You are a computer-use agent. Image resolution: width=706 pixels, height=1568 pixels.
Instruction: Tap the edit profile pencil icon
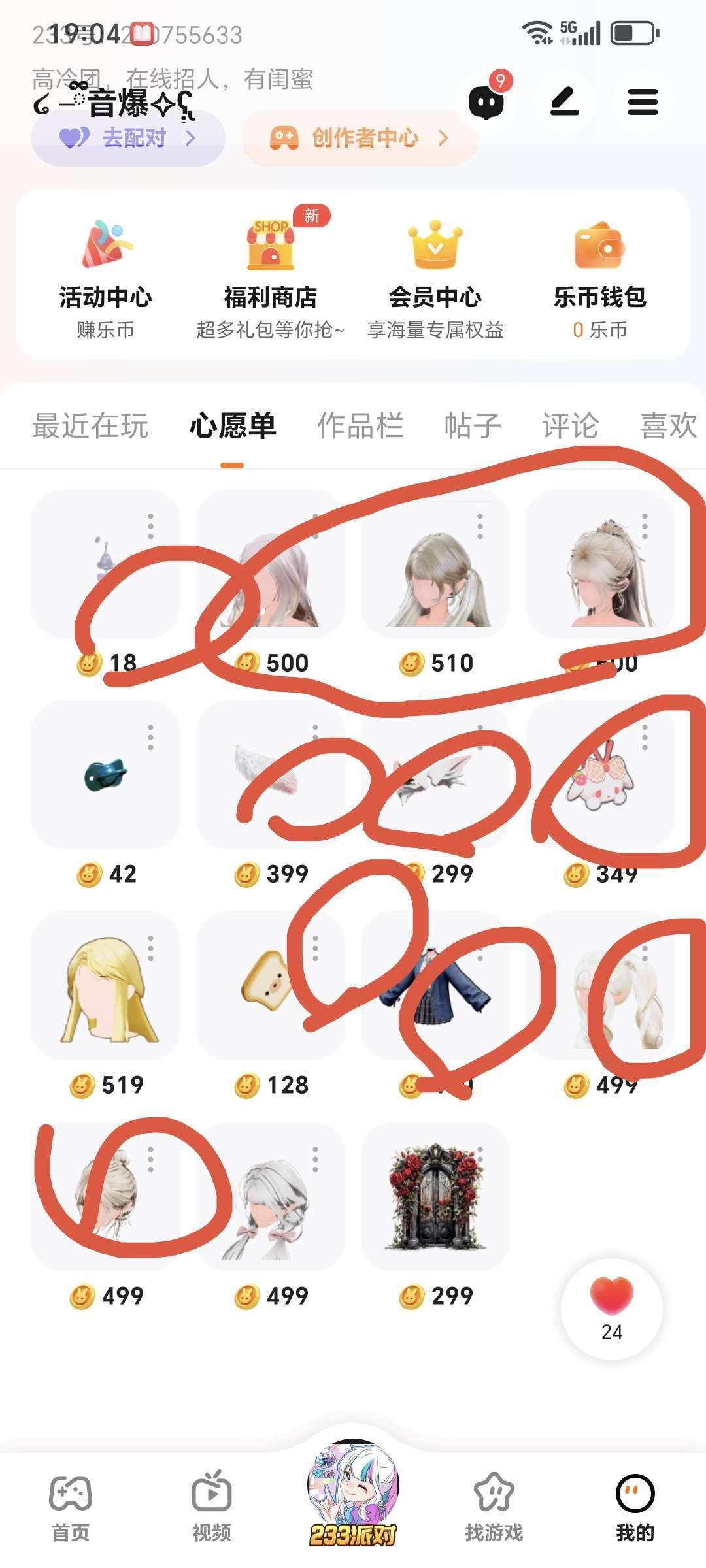pyautogui.click(x=565, y=103)
